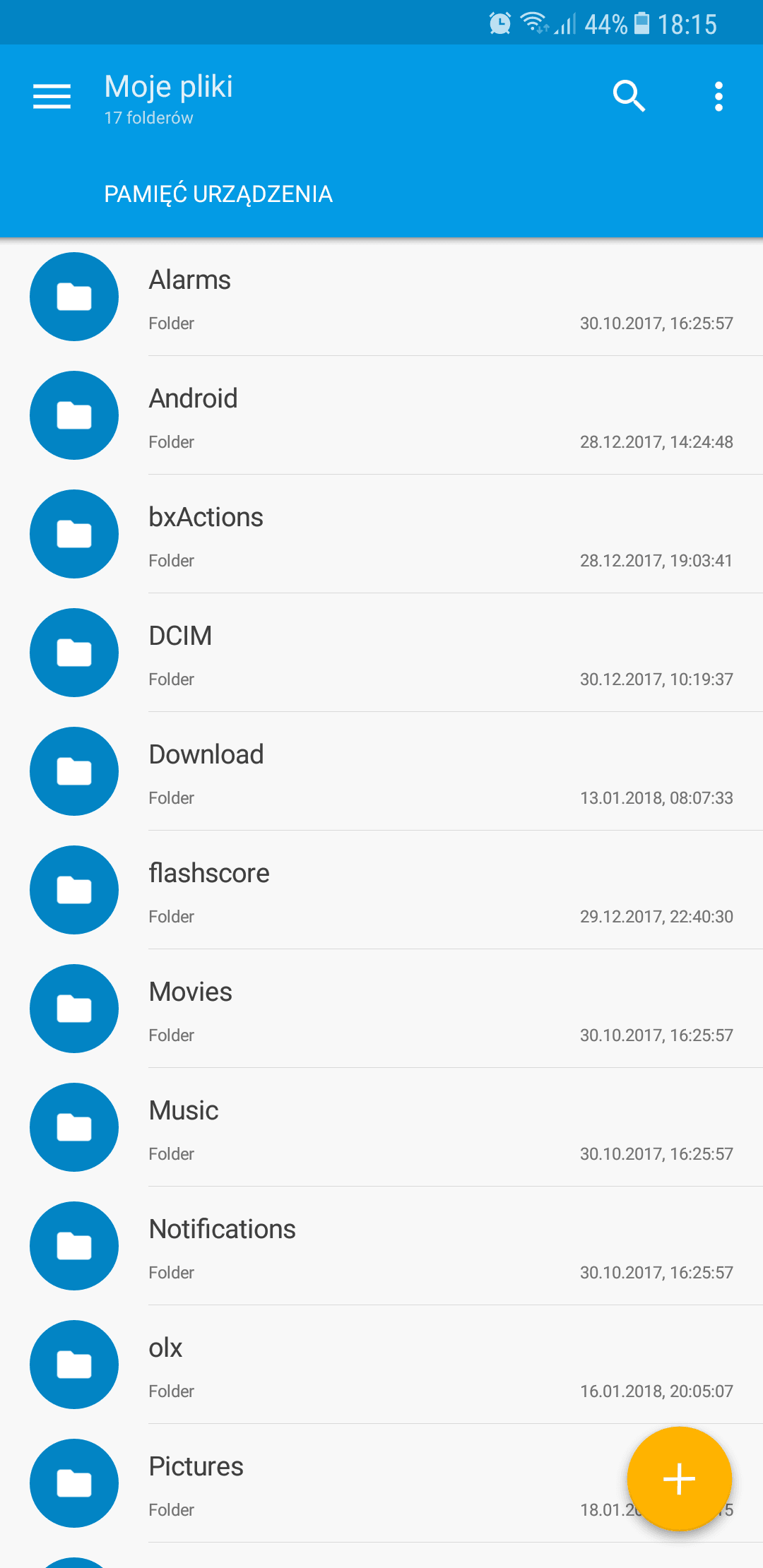Screen dimensions: 763x1568
Task: Open the bxActions folder
Action: coord(381,534)
